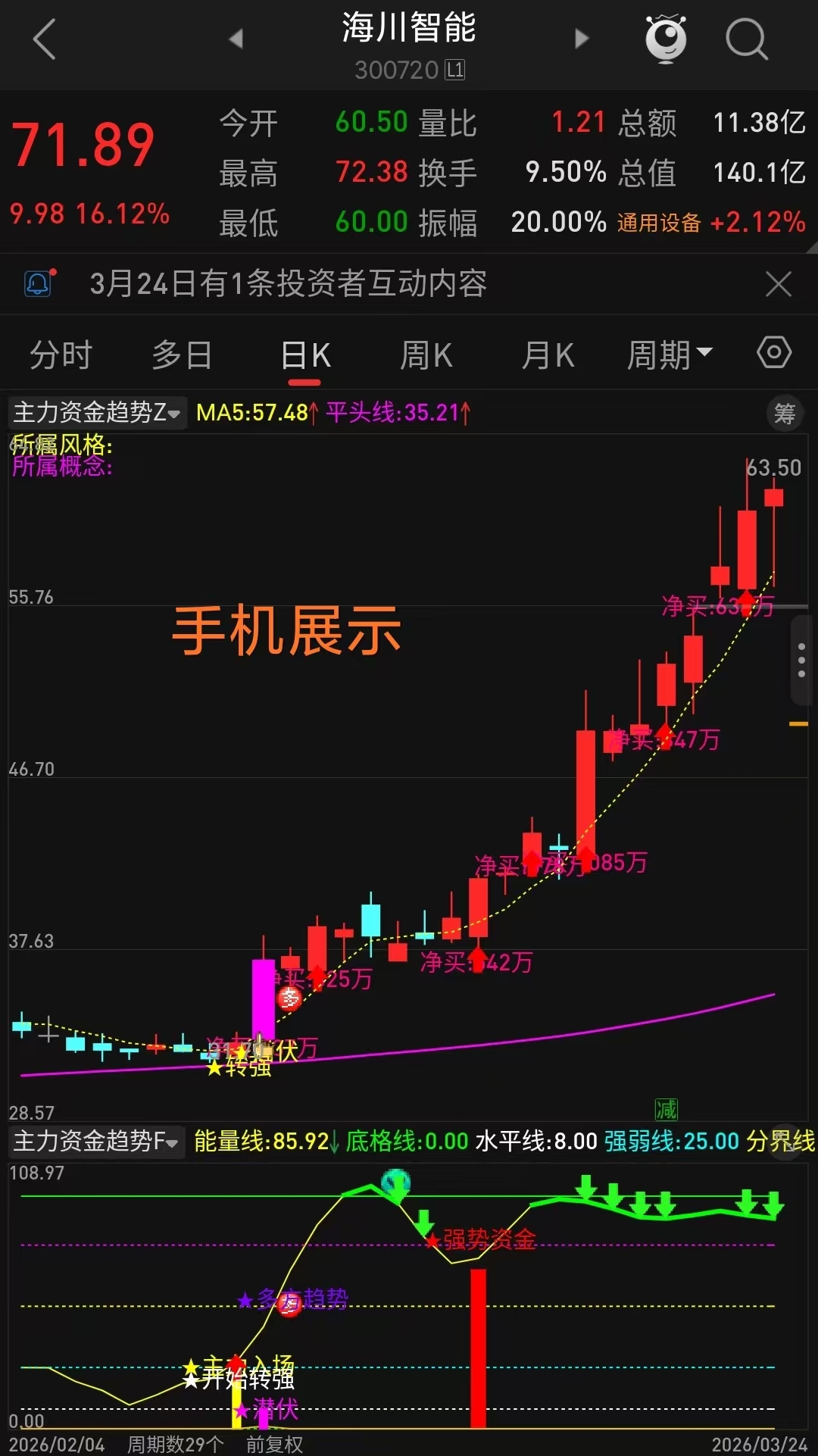Tap the three-dot handle beside the chart
Viewport: 818px width, 1456px height.
tap(801, 661)
